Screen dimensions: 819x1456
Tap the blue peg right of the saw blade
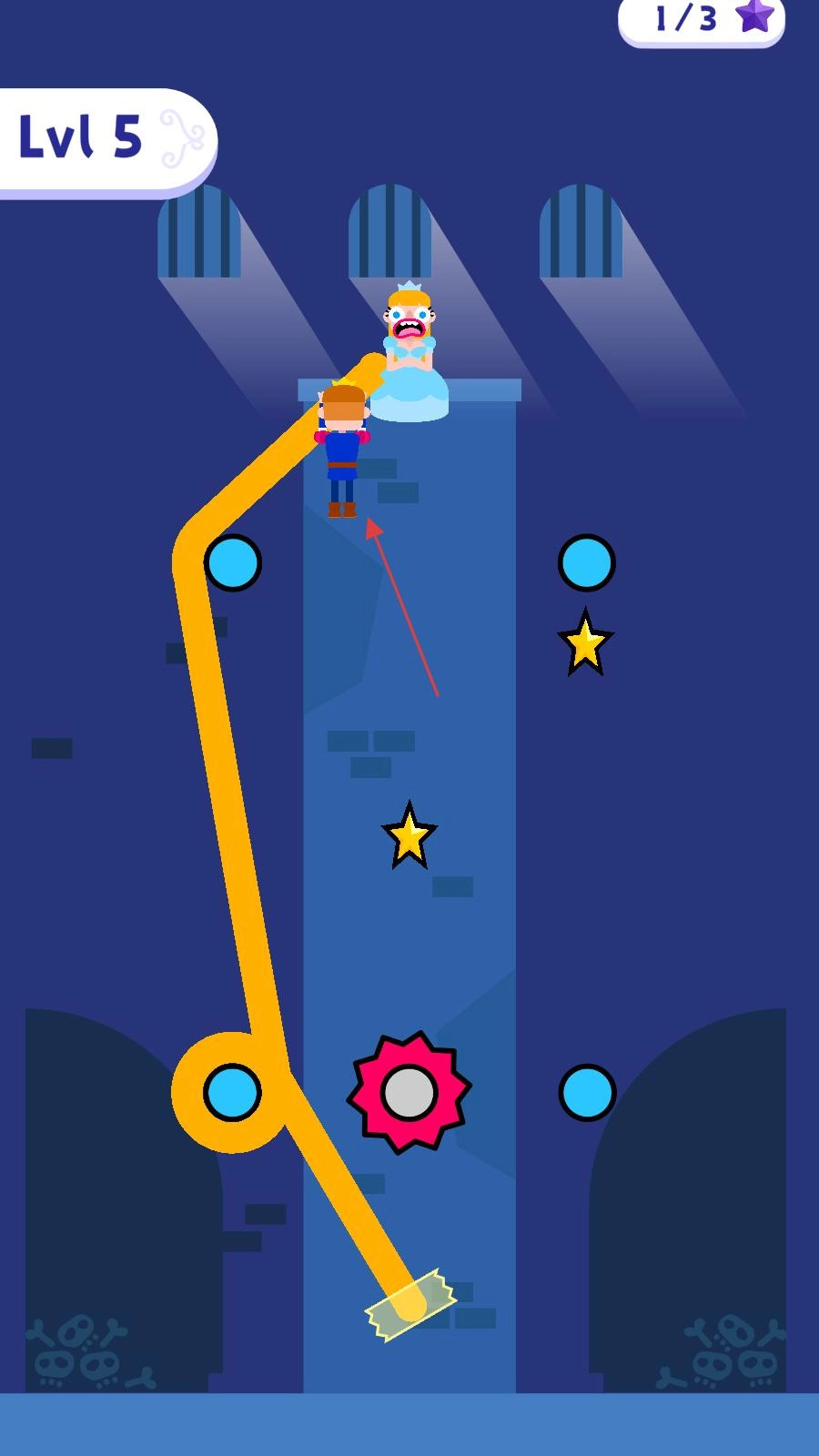tap(586, 1092)
